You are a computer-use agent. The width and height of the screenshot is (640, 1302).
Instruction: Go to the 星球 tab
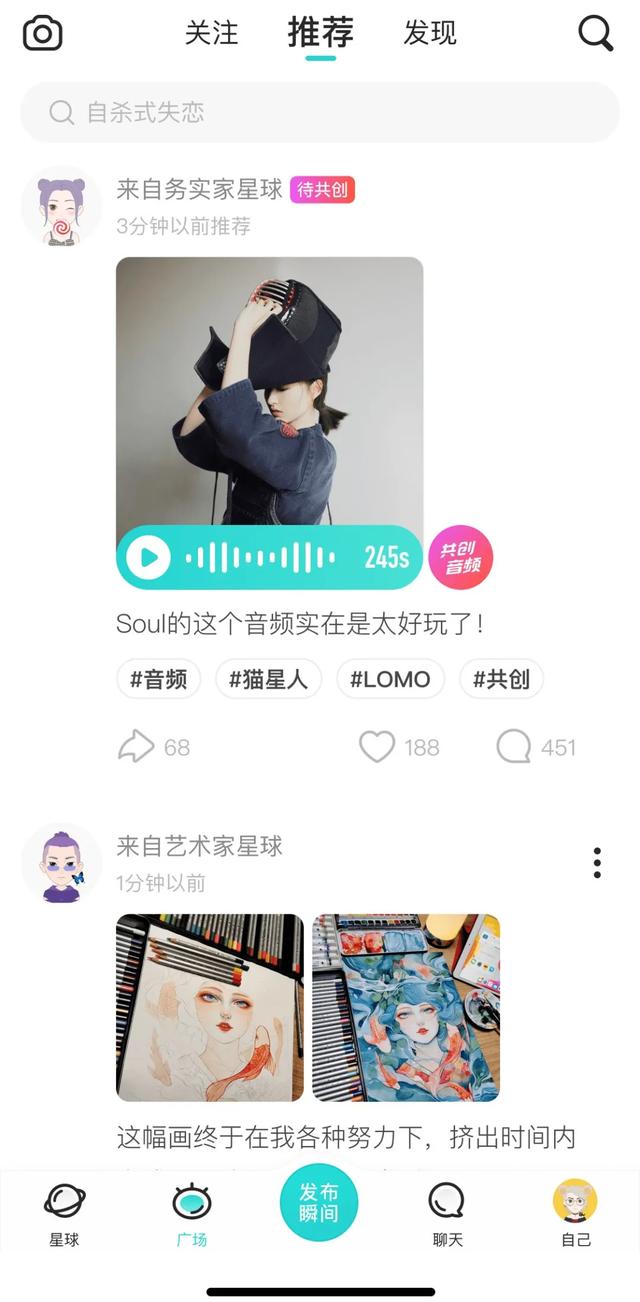[65, 1212]
